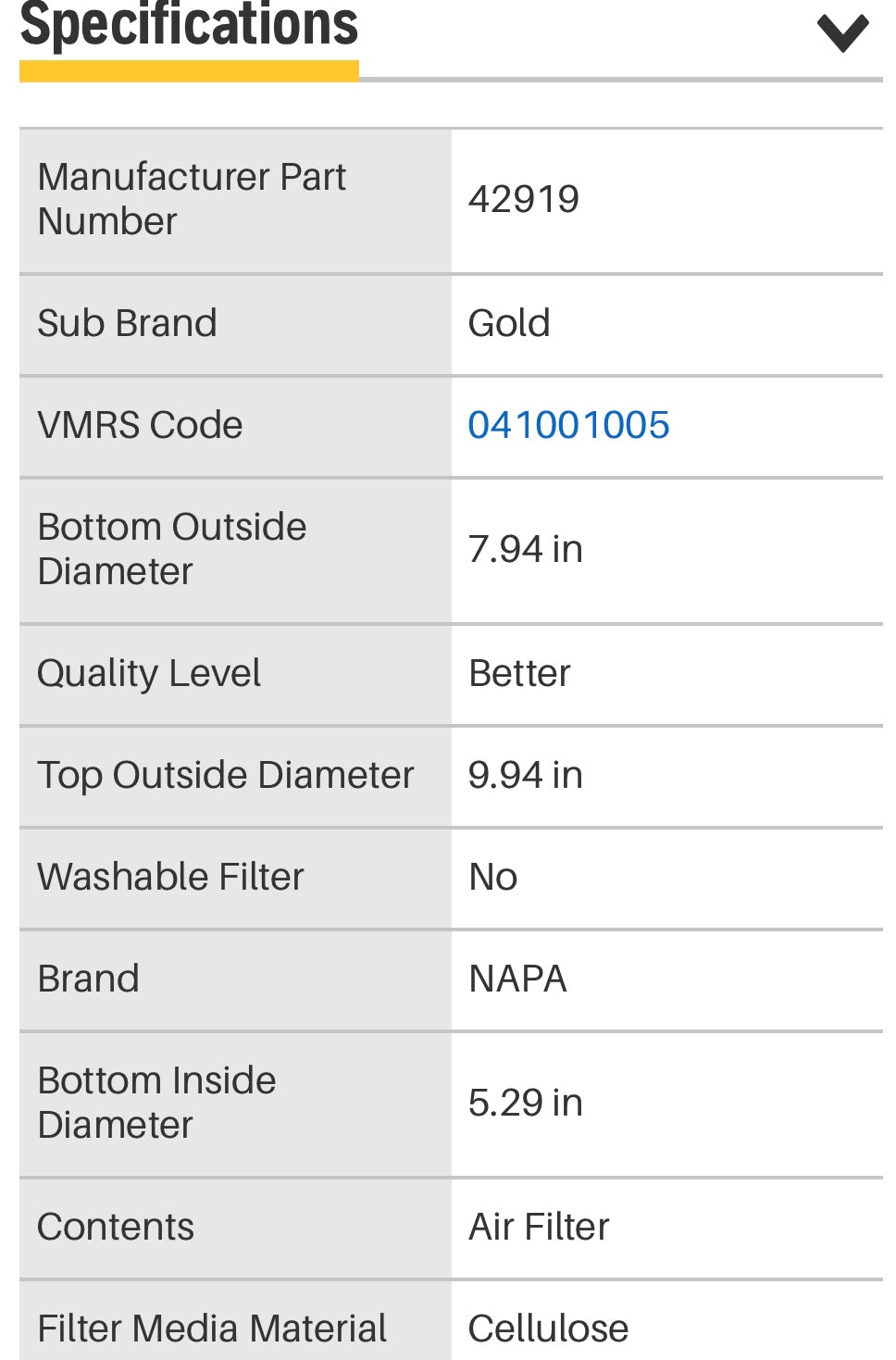The width and height of the screenshot is (896, 1360).
Task: Select the Cellulose material value
Action: 547,1328
